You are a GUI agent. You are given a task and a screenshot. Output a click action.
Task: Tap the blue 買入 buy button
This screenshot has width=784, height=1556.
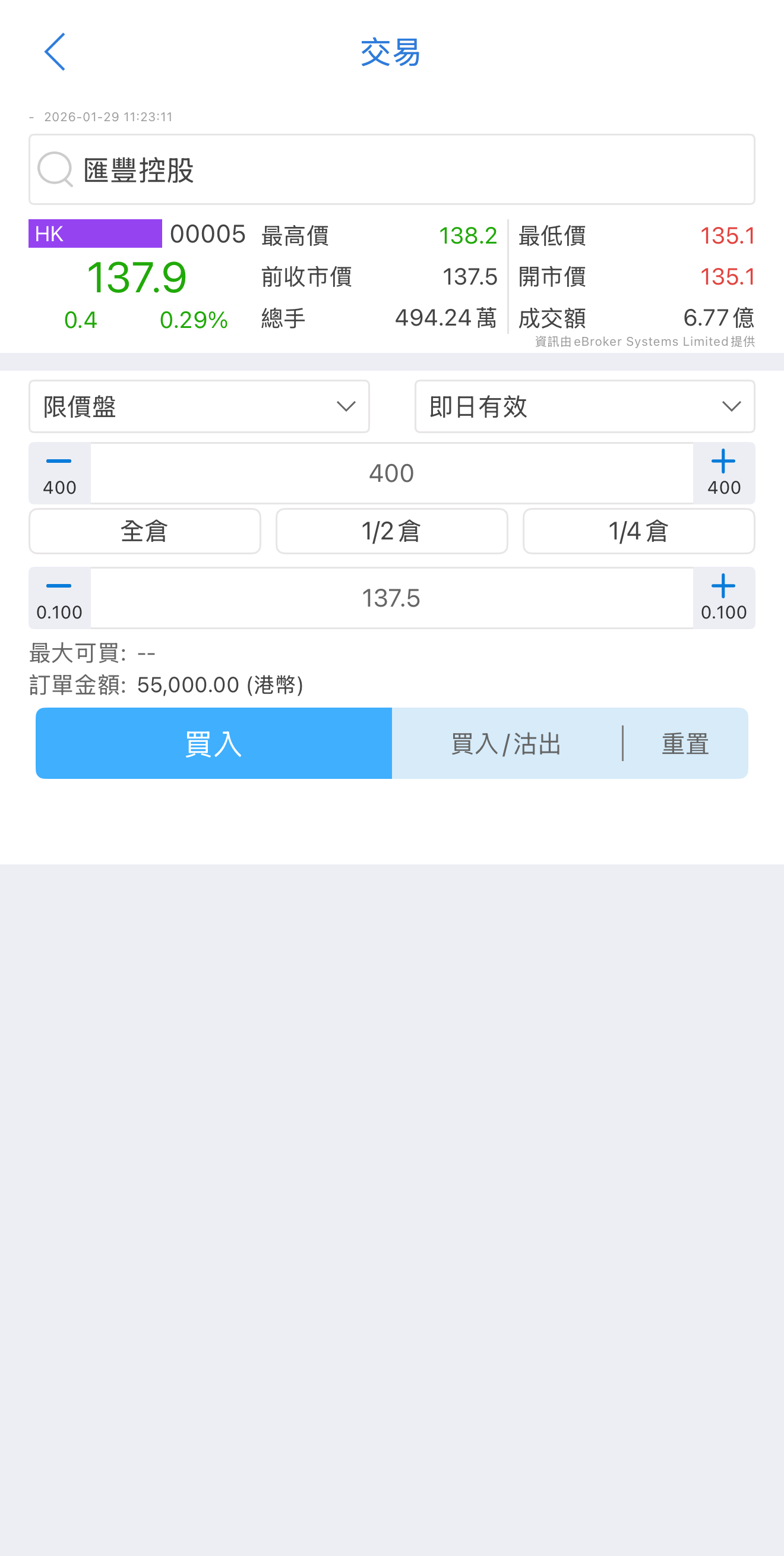(x=213, y=743)
